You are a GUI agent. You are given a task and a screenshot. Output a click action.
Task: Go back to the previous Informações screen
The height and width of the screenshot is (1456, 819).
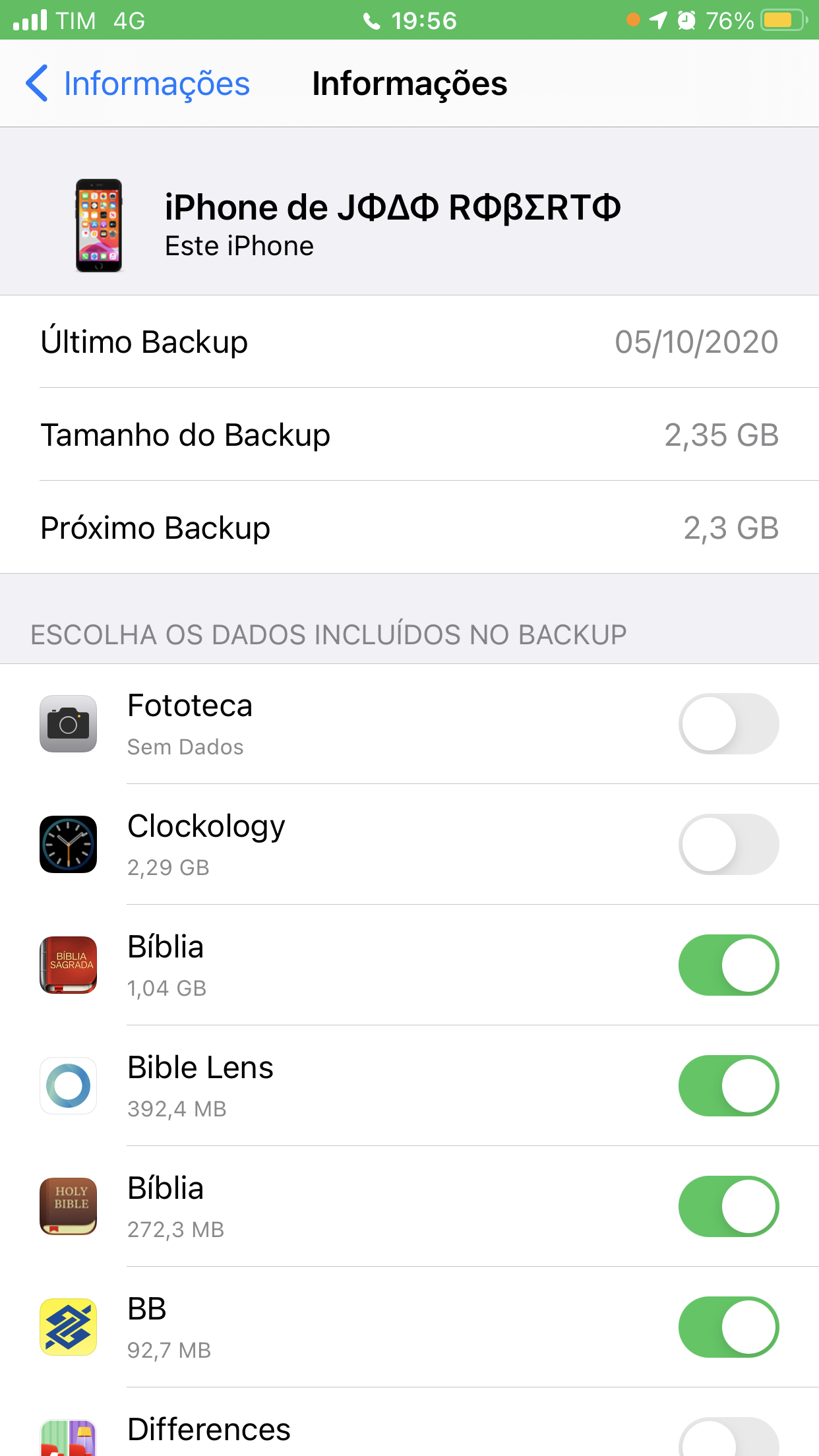[138, 84]
